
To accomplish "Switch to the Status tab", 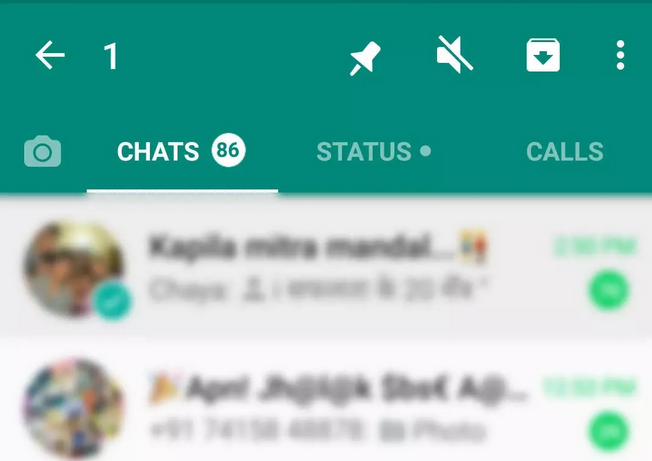I will [372, 152].
